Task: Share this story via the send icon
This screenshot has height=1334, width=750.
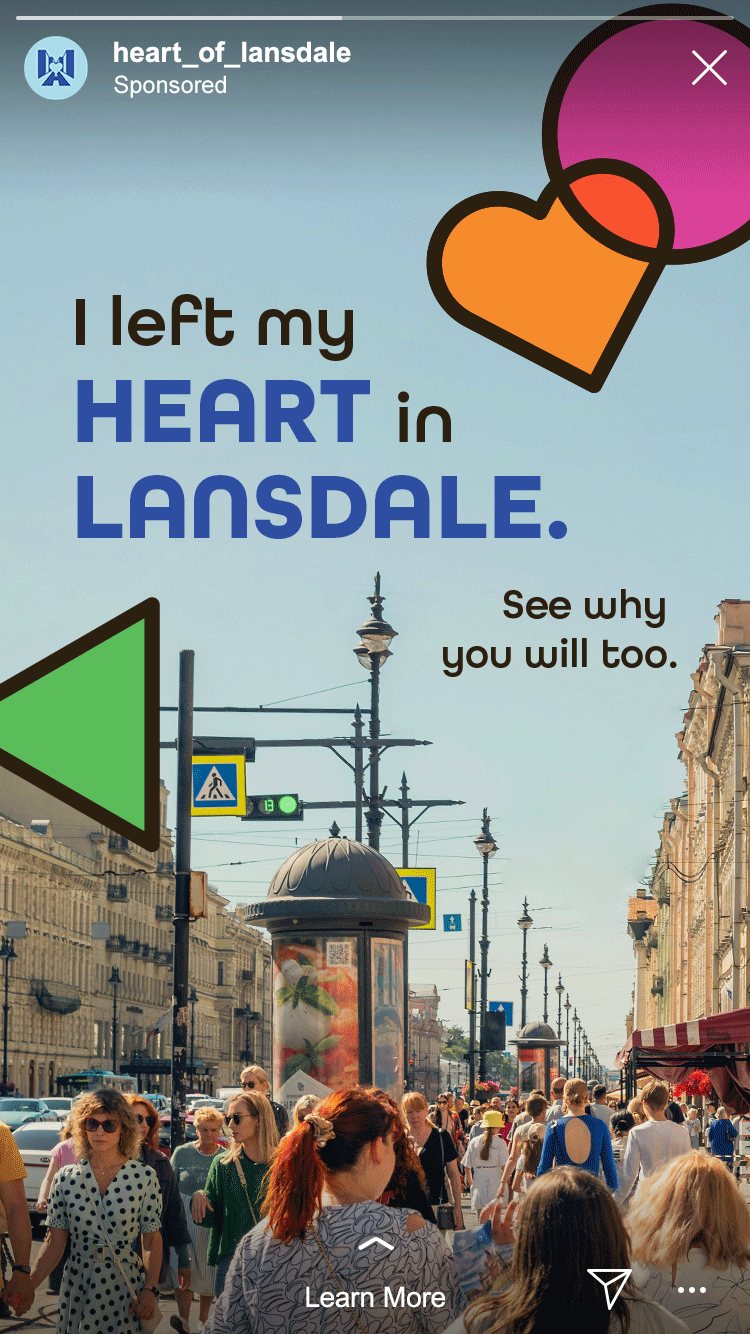Action: point(609,1289)
